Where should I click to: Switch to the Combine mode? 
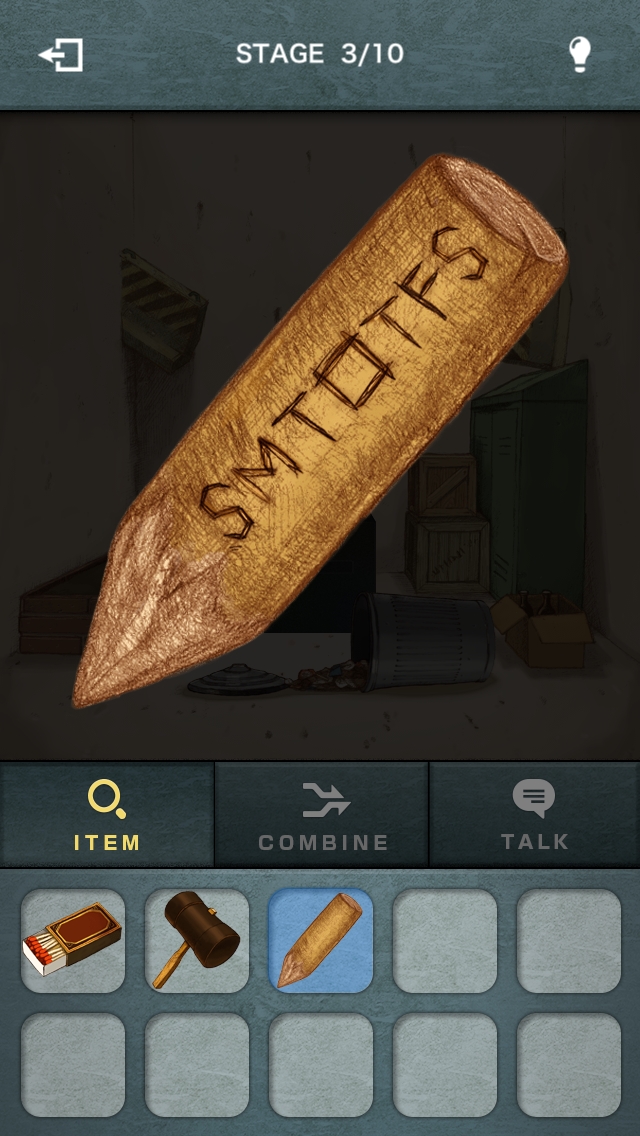322,814
